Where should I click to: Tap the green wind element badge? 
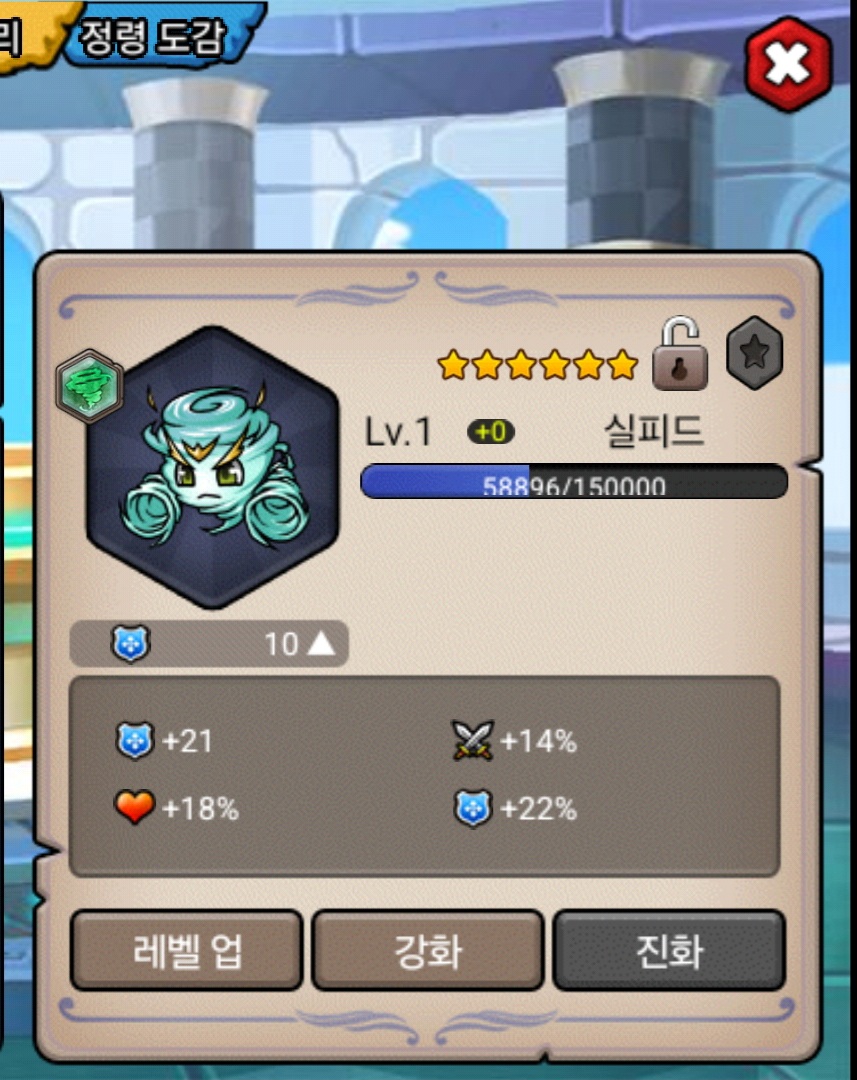pos(89,386)
